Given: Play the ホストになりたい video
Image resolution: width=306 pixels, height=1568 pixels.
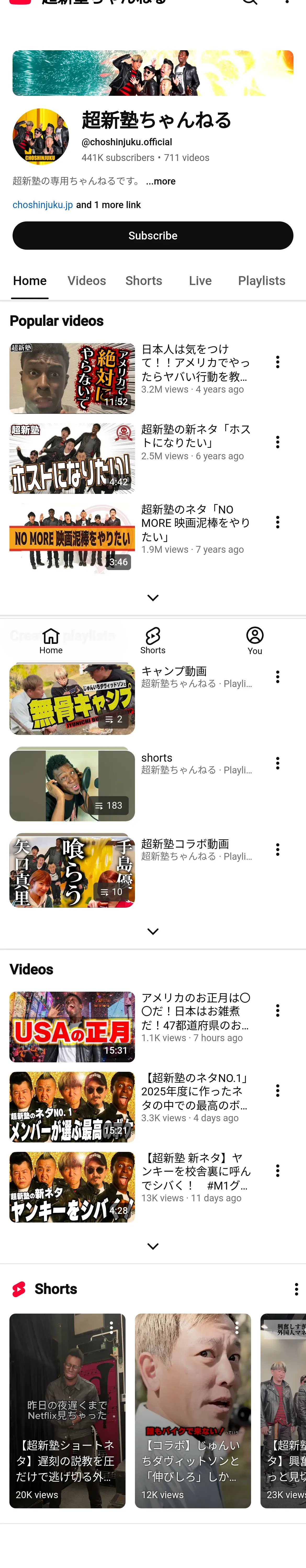Looking at the screenshot, I should point(72,458).
